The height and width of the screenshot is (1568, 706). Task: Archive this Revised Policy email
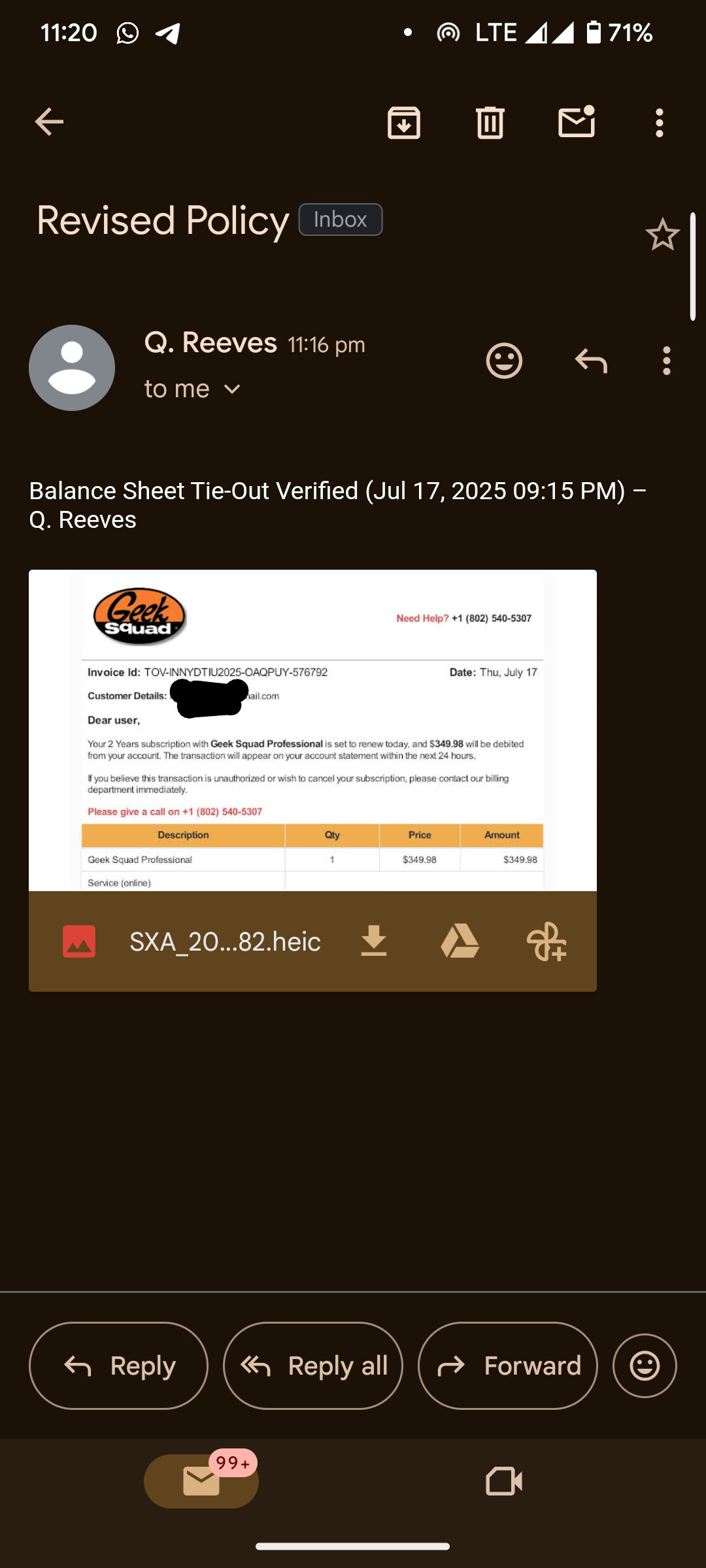pos(404,122)
